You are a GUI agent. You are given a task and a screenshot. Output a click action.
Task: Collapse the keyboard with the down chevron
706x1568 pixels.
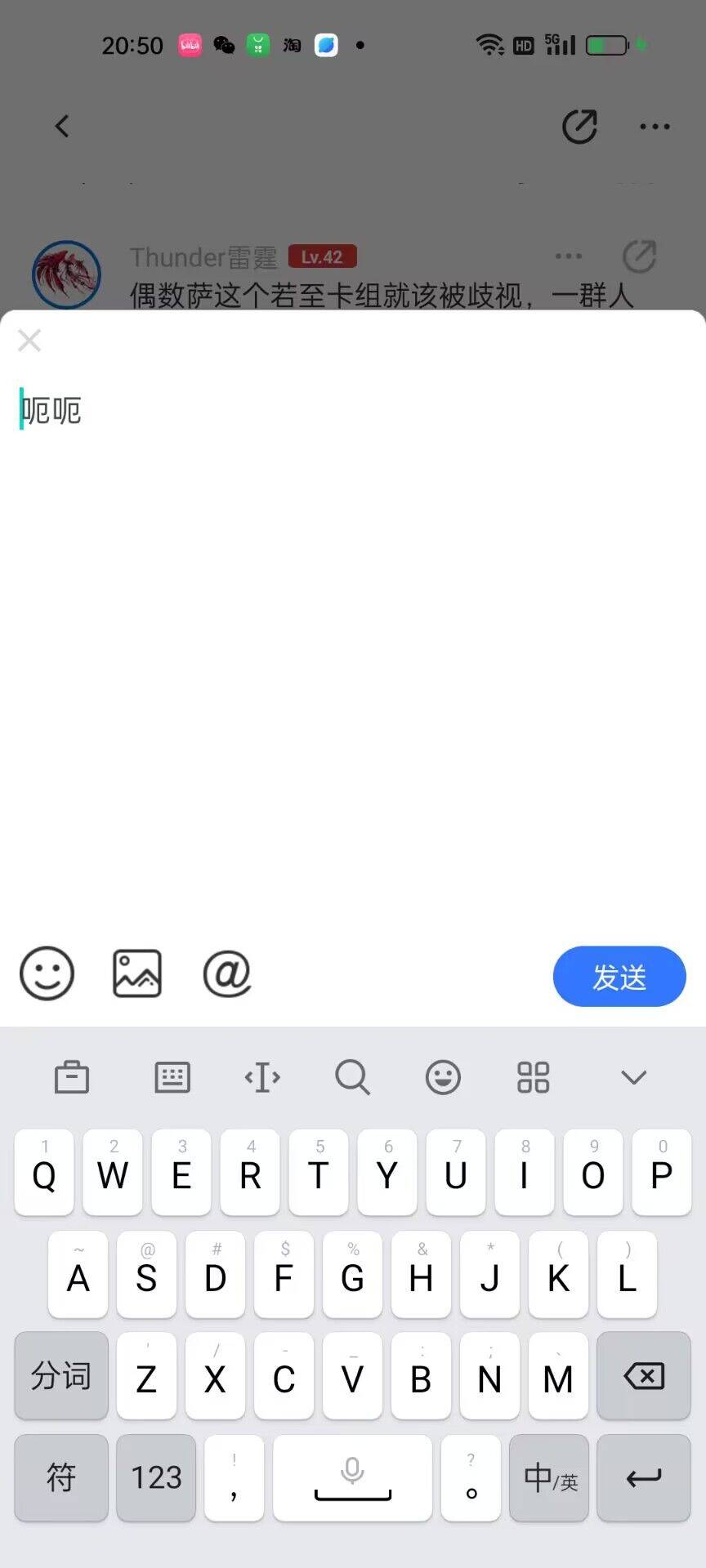634,1077
